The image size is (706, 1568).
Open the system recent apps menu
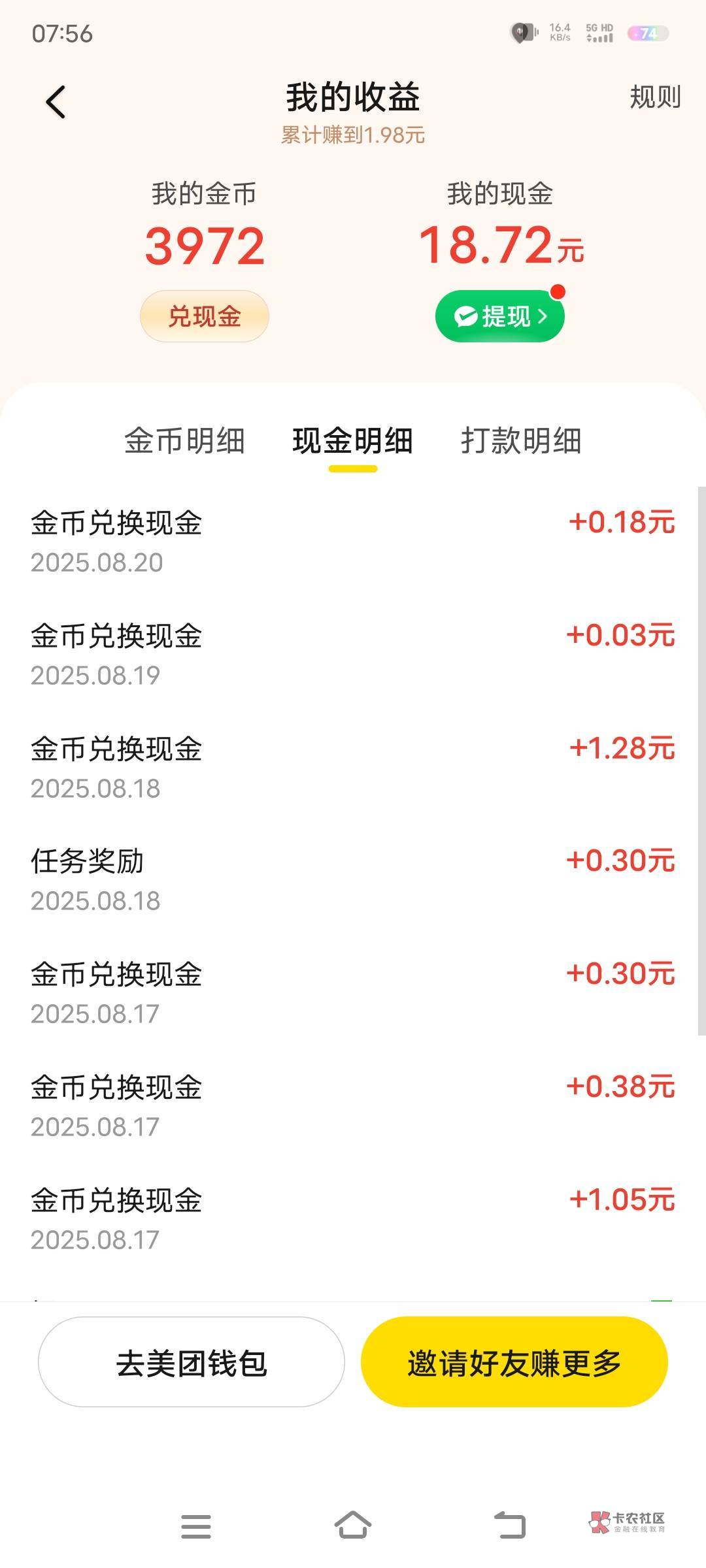pyautogui.click(x=196, y=1526)
